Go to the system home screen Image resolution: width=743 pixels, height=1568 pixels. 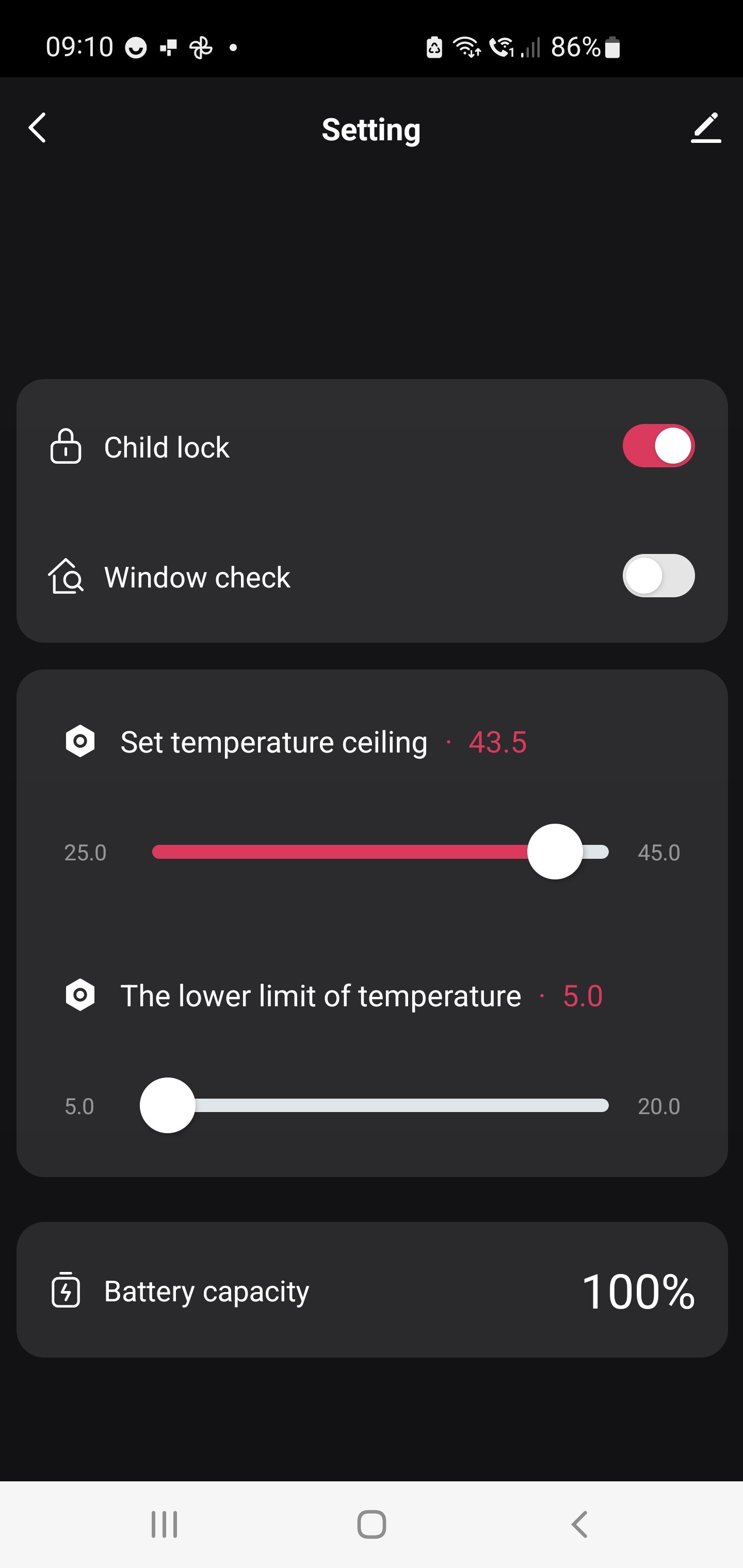[x=372, y=1524]
